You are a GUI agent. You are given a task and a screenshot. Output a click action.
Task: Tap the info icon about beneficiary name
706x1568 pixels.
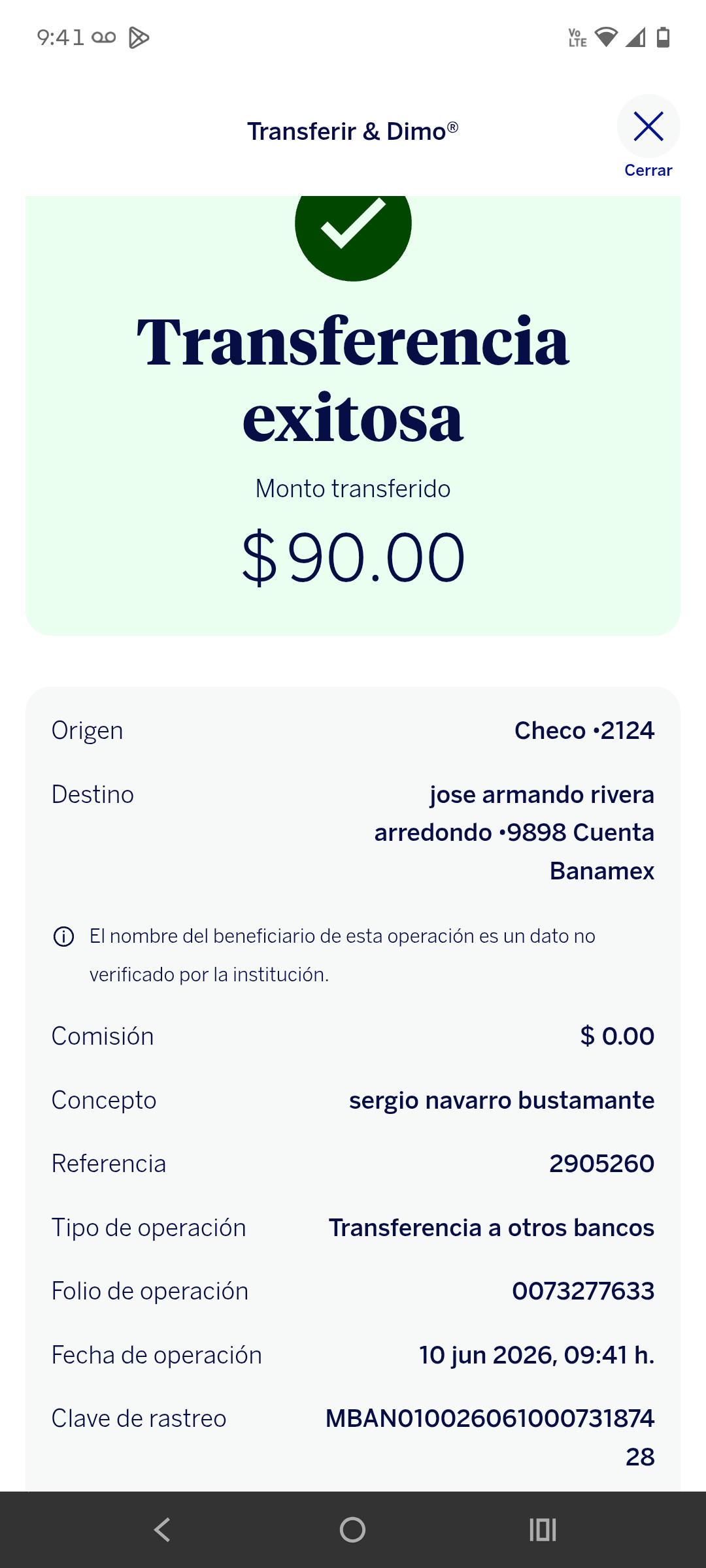63,936
